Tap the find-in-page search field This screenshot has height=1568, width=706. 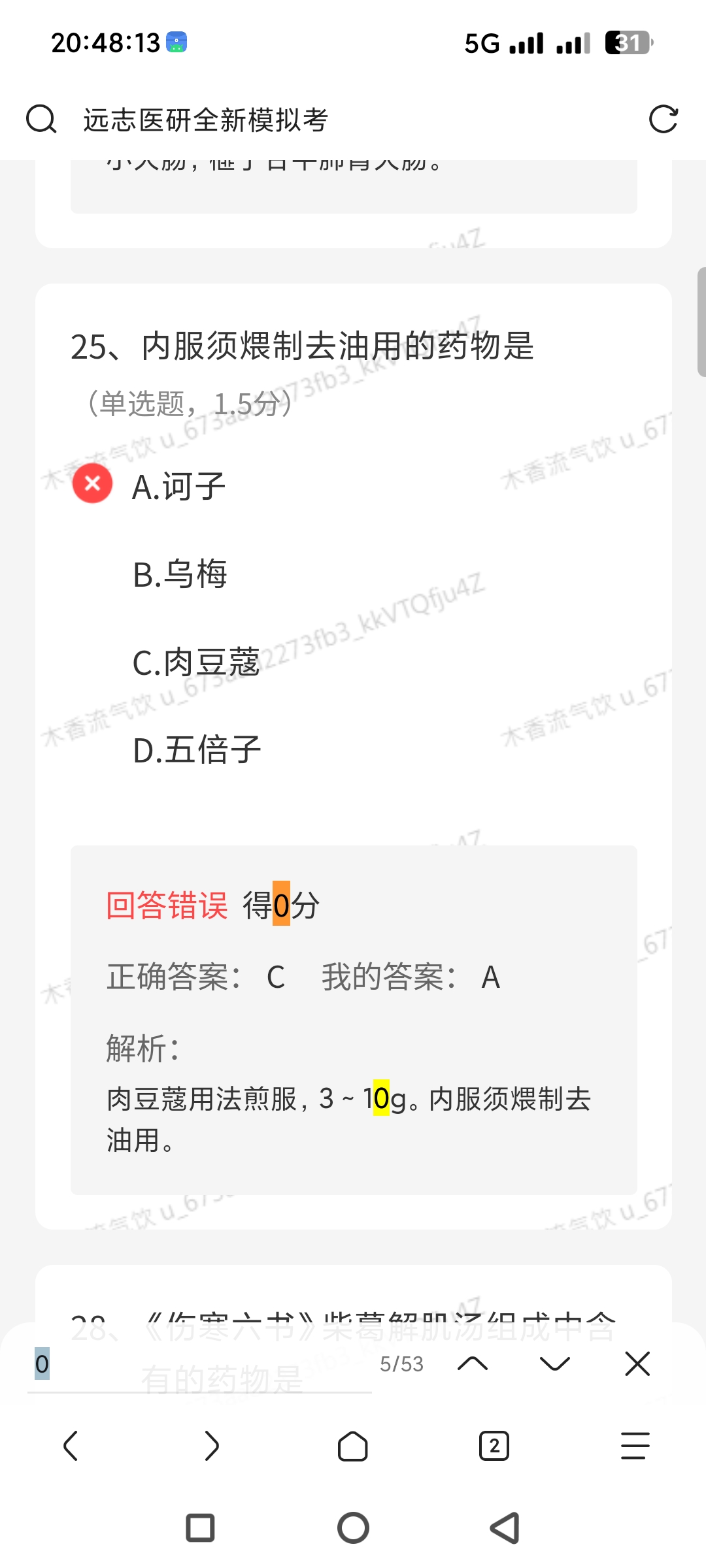pyautogui.click(x=196, y=1364)
